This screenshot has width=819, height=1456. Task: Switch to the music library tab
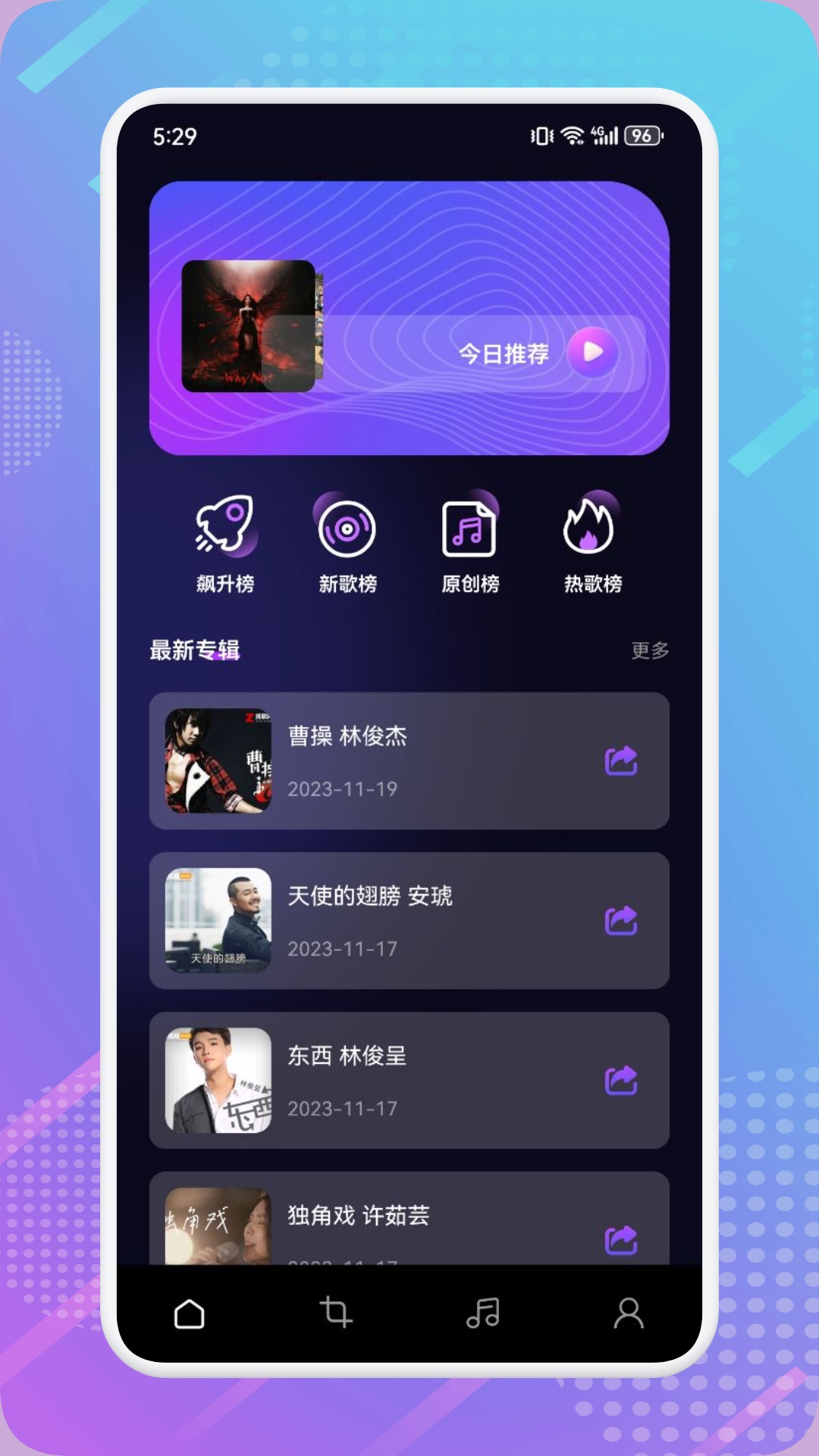point(484,1313)
